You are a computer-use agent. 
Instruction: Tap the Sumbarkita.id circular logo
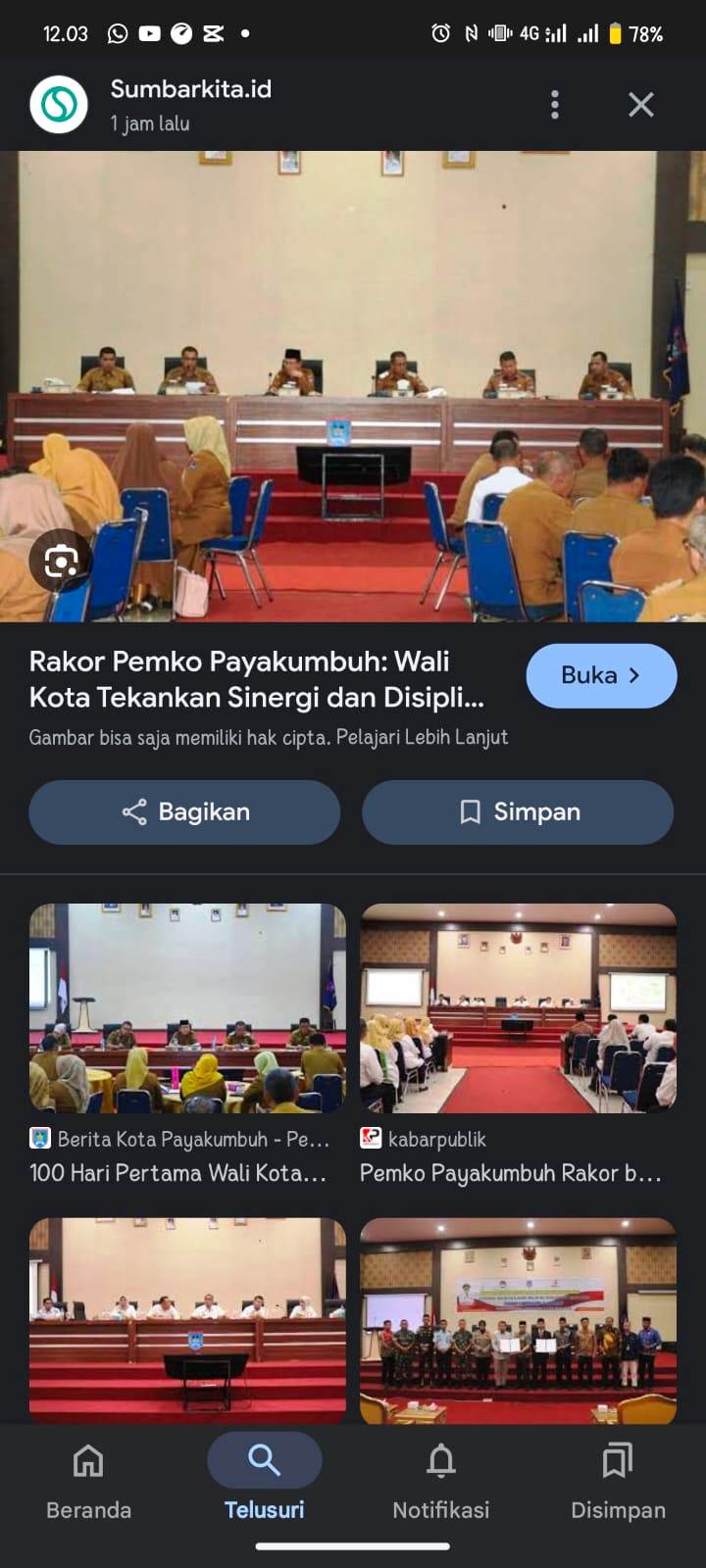[59, 104]
